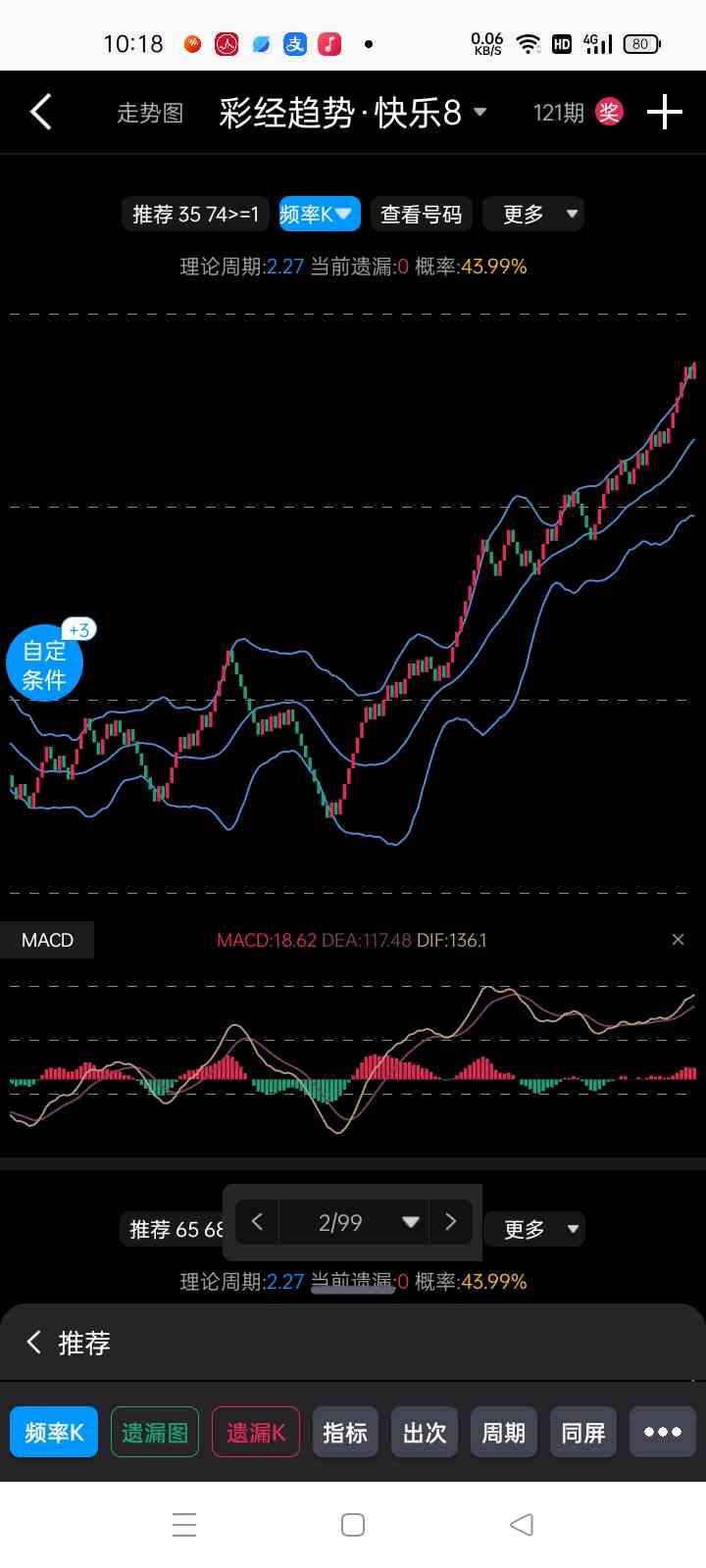Go back from the 推荐 panel

tap(35, 1343)
